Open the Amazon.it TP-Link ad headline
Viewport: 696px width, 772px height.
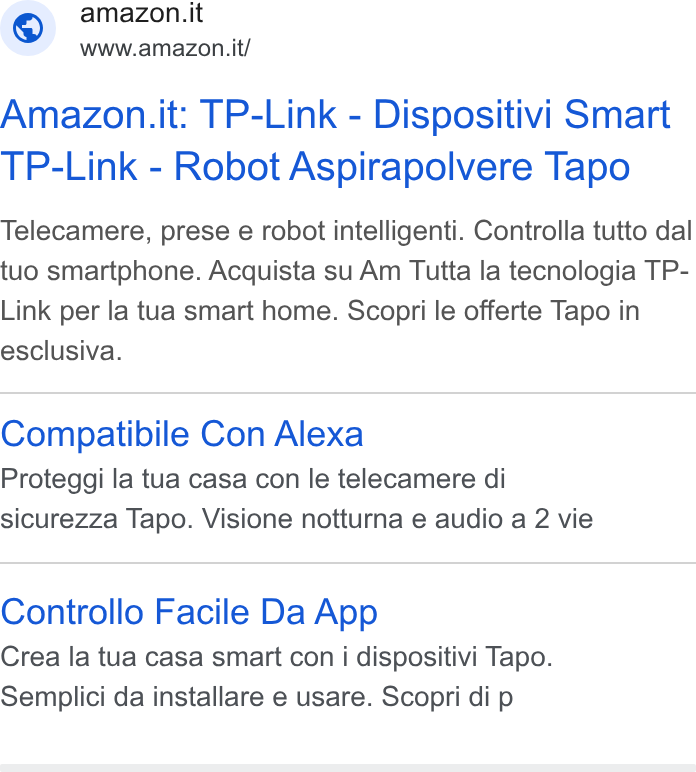coord(335,140)
